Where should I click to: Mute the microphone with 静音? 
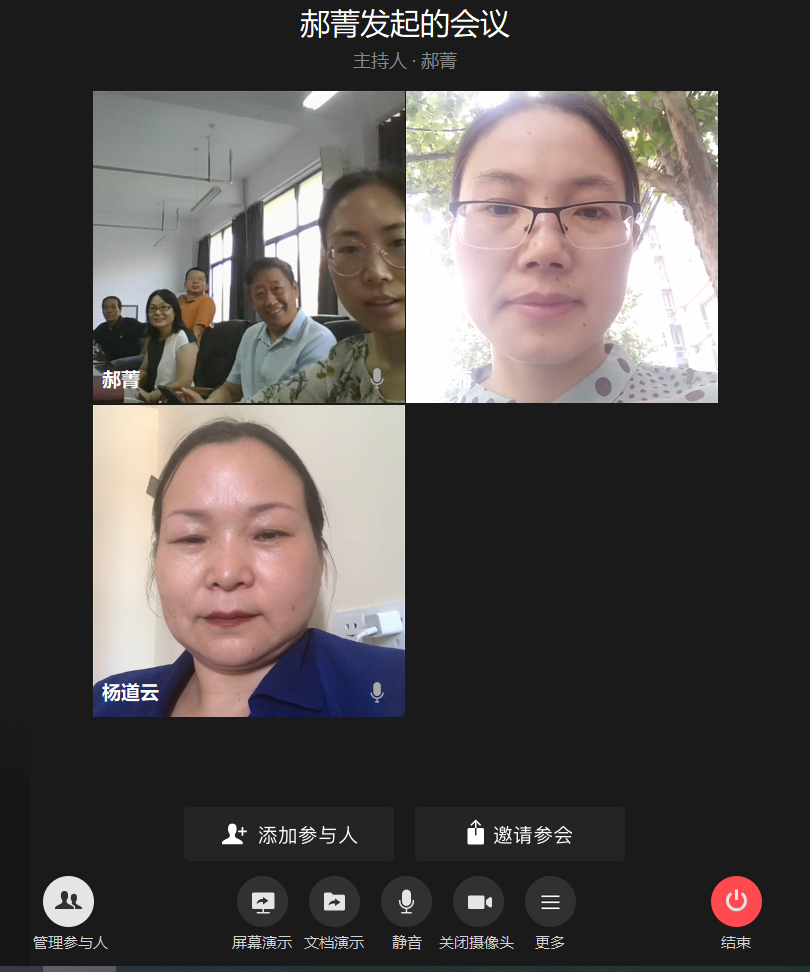(x=406, y=901)
